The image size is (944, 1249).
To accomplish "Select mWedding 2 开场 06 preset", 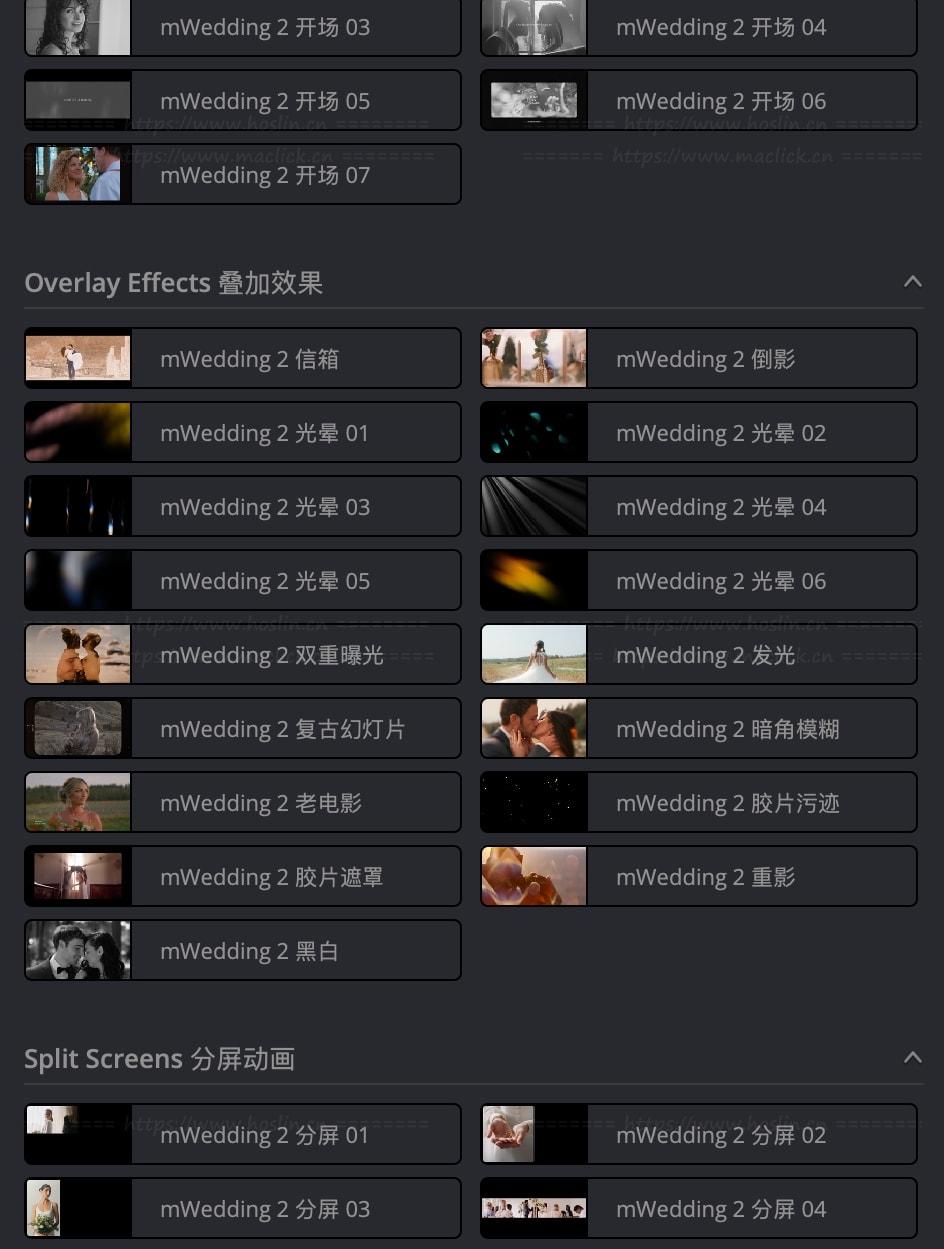I will coord(699,101).
